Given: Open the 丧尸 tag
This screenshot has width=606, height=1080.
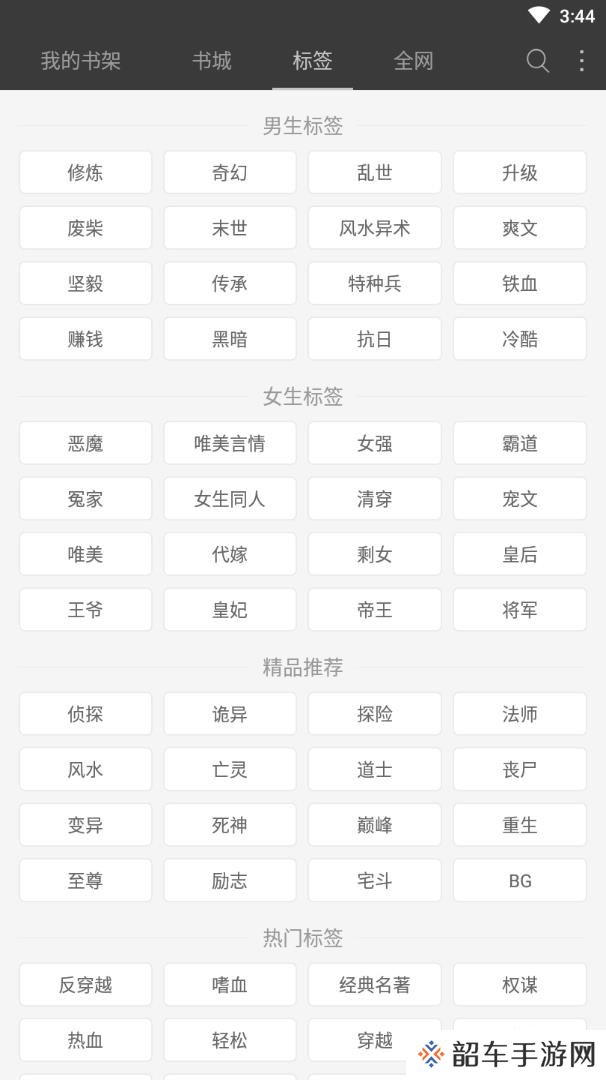Looking at the screenshot, I should point(520,769).
